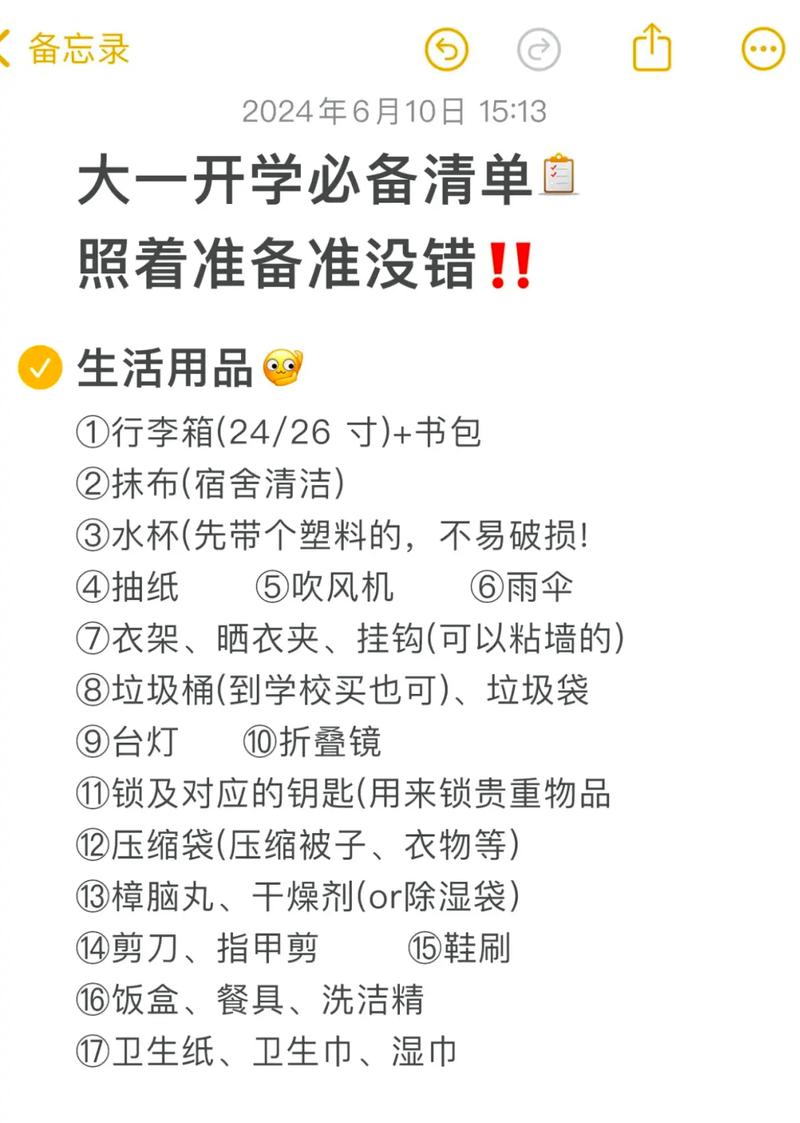800x1123 pixels.
Task: Open the more options ellipsis icon
Action: (763, 48)
